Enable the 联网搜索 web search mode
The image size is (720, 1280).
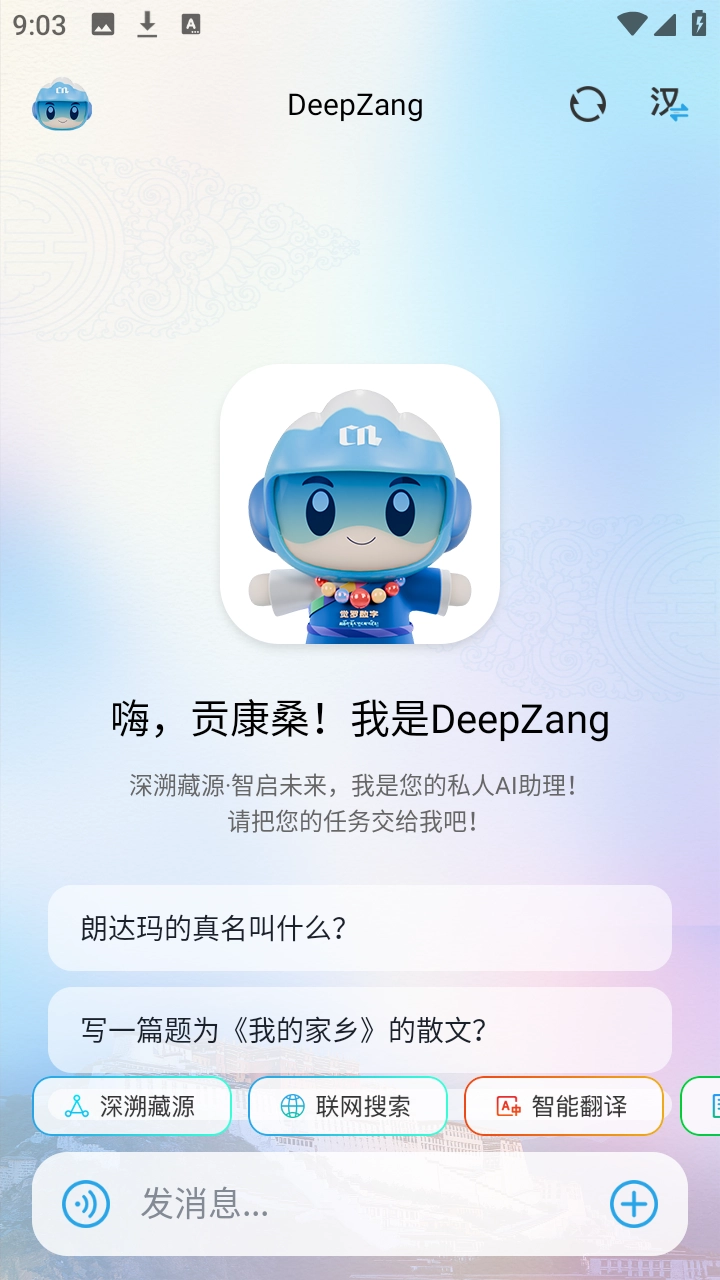[347, 1106]
